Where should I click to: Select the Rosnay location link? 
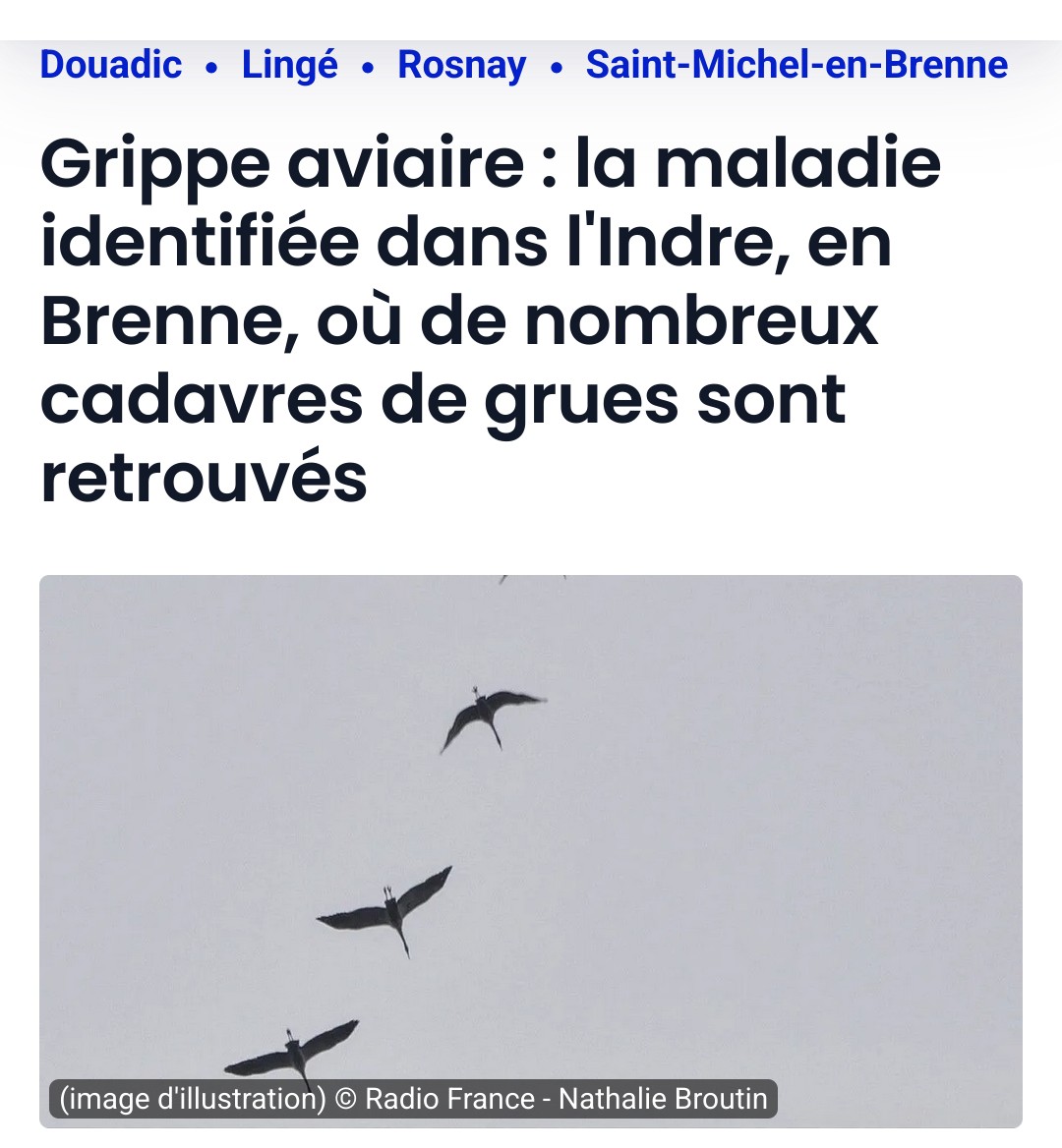point(461,65)
